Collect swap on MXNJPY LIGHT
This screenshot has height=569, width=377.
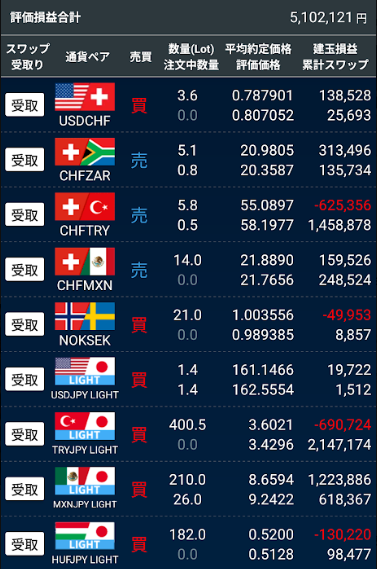(25, 489)
